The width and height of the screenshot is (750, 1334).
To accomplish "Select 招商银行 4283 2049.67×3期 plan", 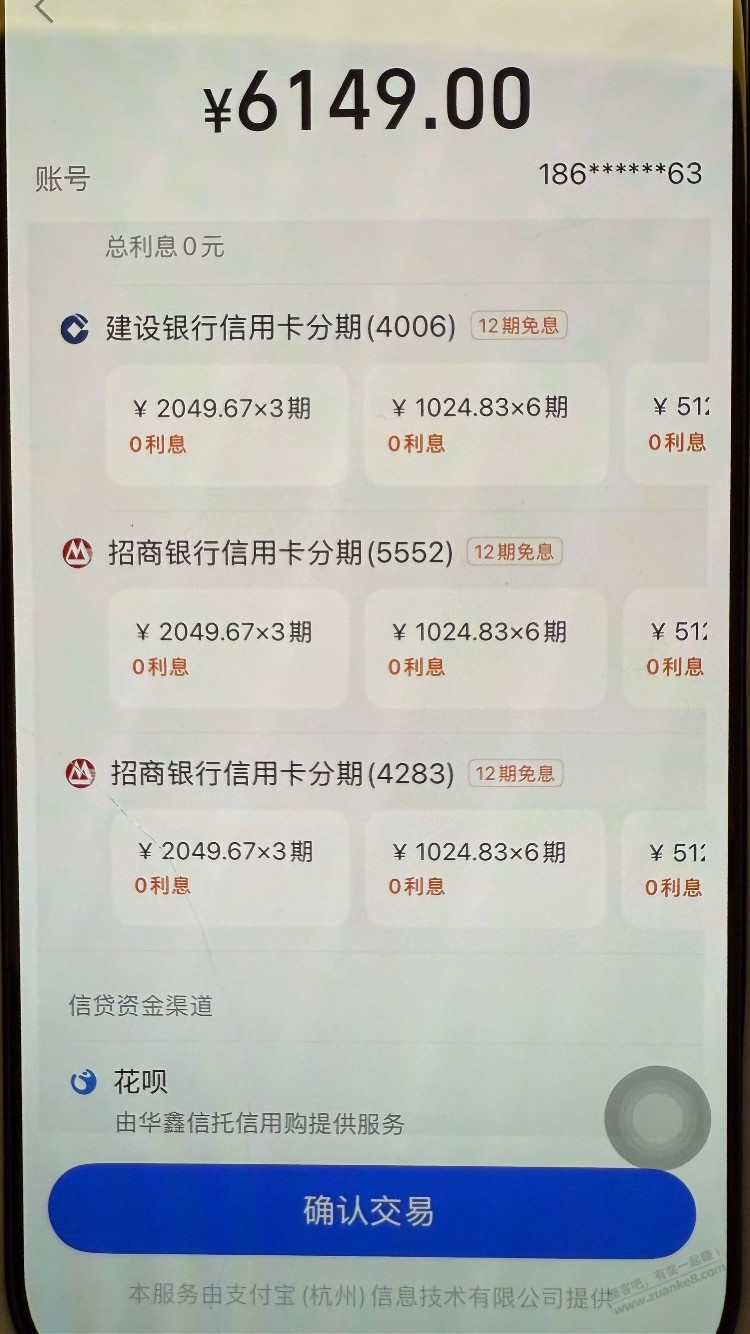I will pos(228,868).
